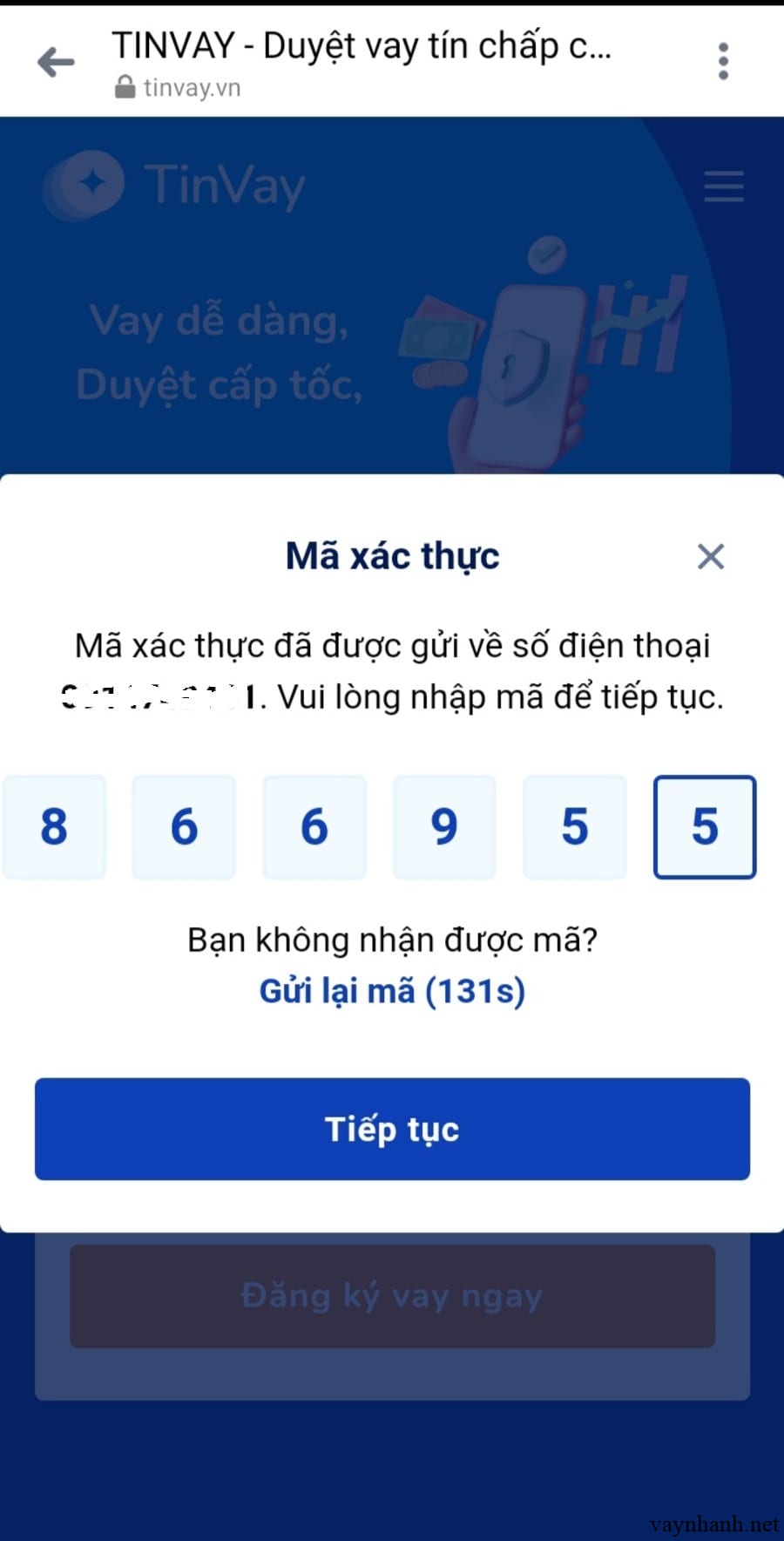Select the fourth code box showing 9
The height and width of the screenshot is (1541, 784).
click(x=444, y=826)
